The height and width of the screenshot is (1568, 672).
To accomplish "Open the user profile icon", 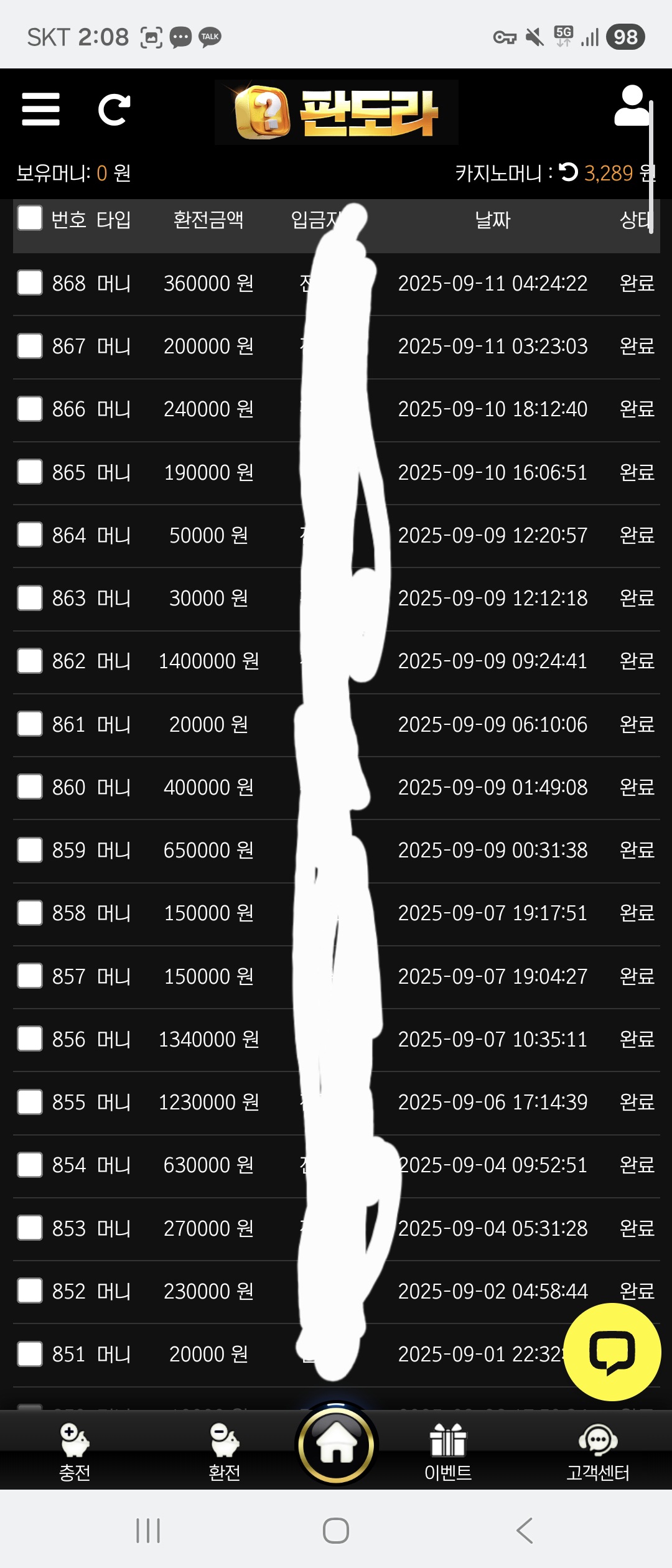I will (x=631, y=106).
